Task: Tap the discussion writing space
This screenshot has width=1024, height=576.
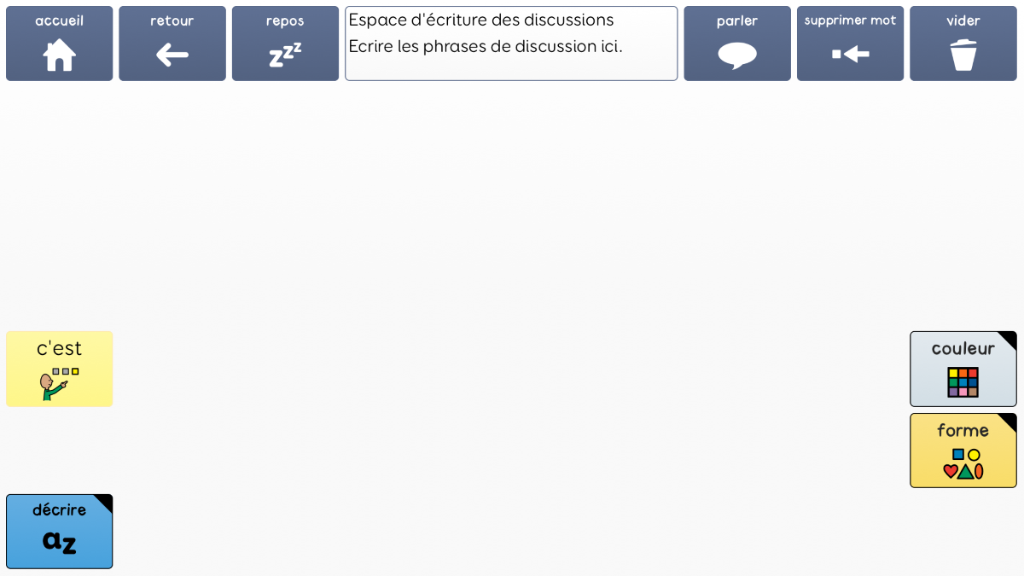Action: tap(511, 44)
